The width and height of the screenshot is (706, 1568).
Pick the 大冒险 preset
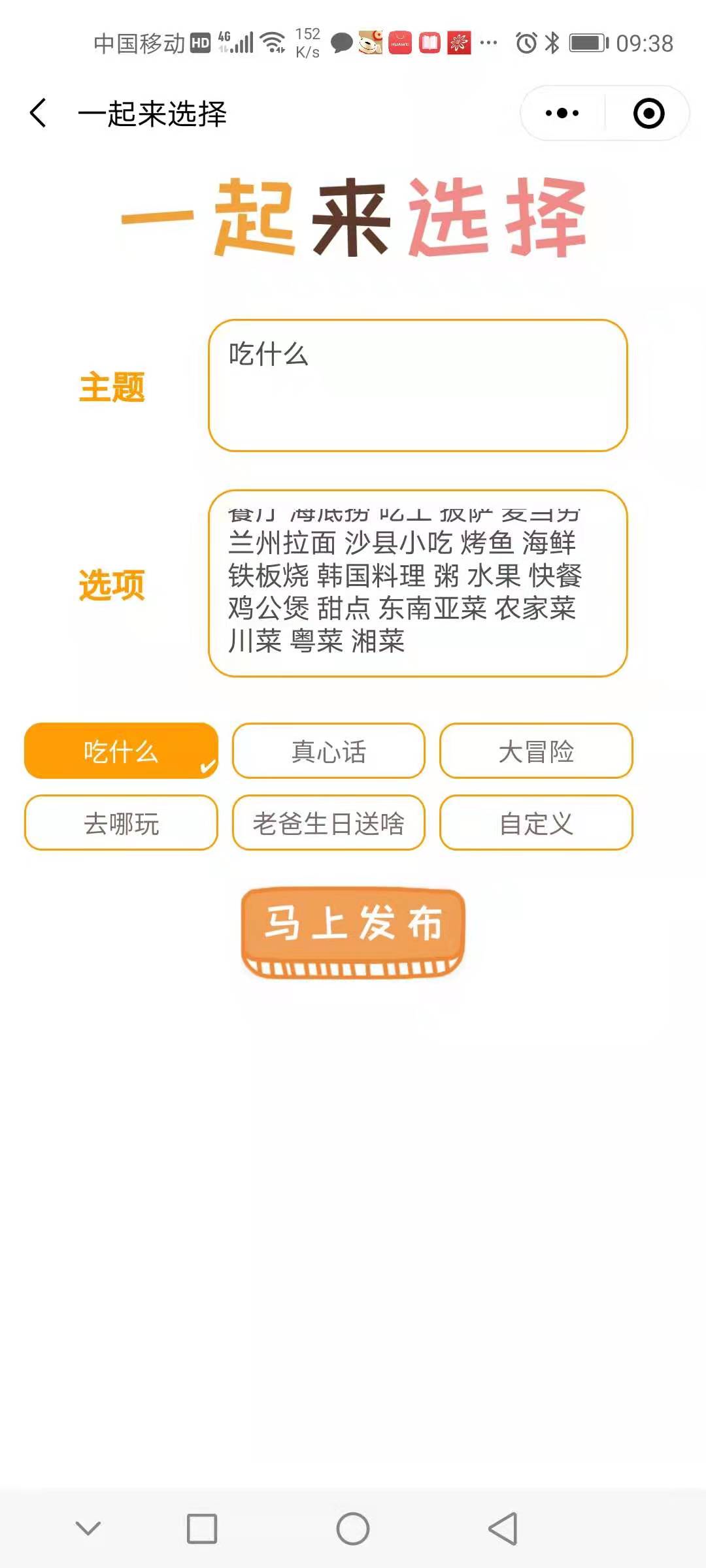coord(536,751)
